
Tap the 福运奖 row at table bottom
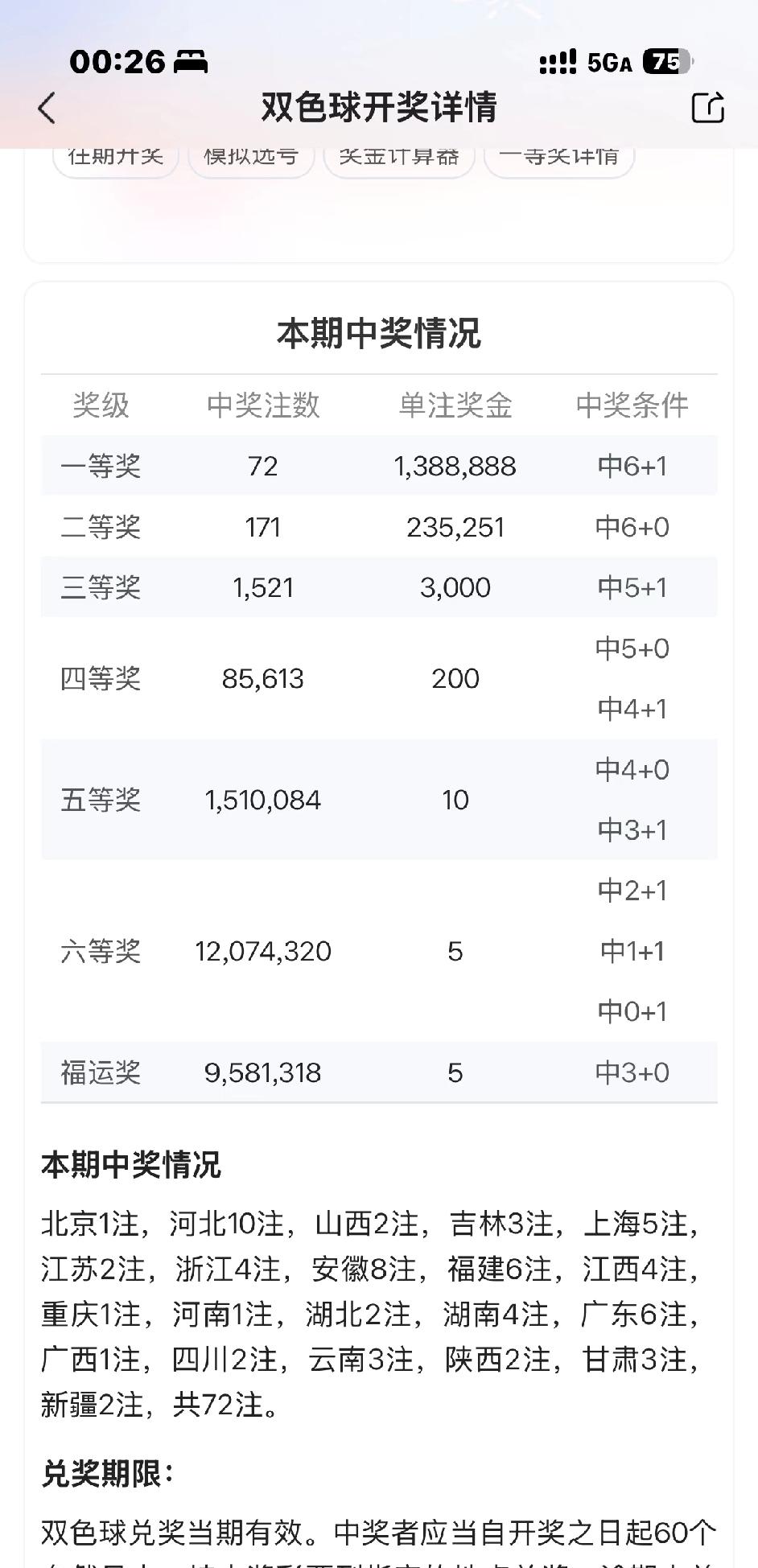(x=101, y=1072)
